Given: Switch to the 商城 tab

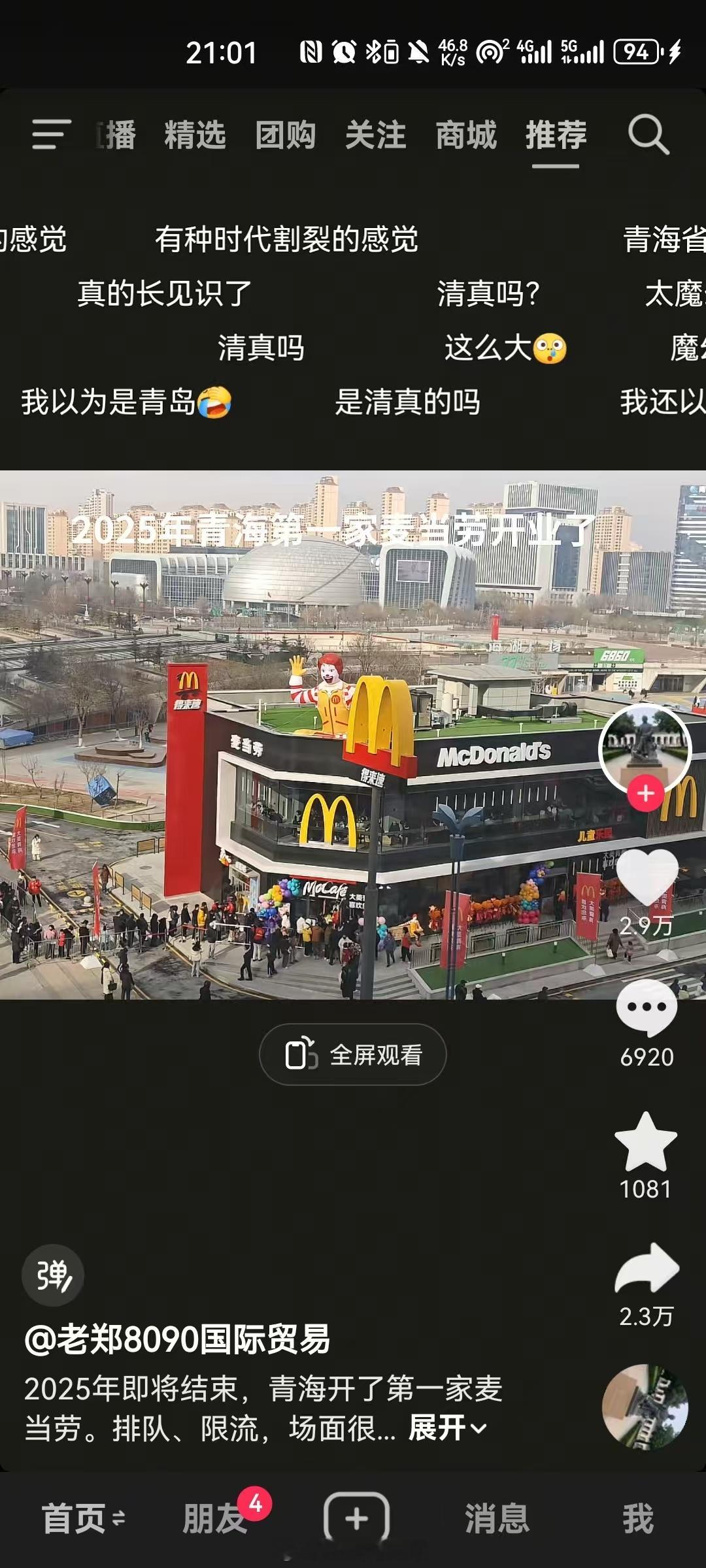Looking at the screenshot, I should 467,135.
